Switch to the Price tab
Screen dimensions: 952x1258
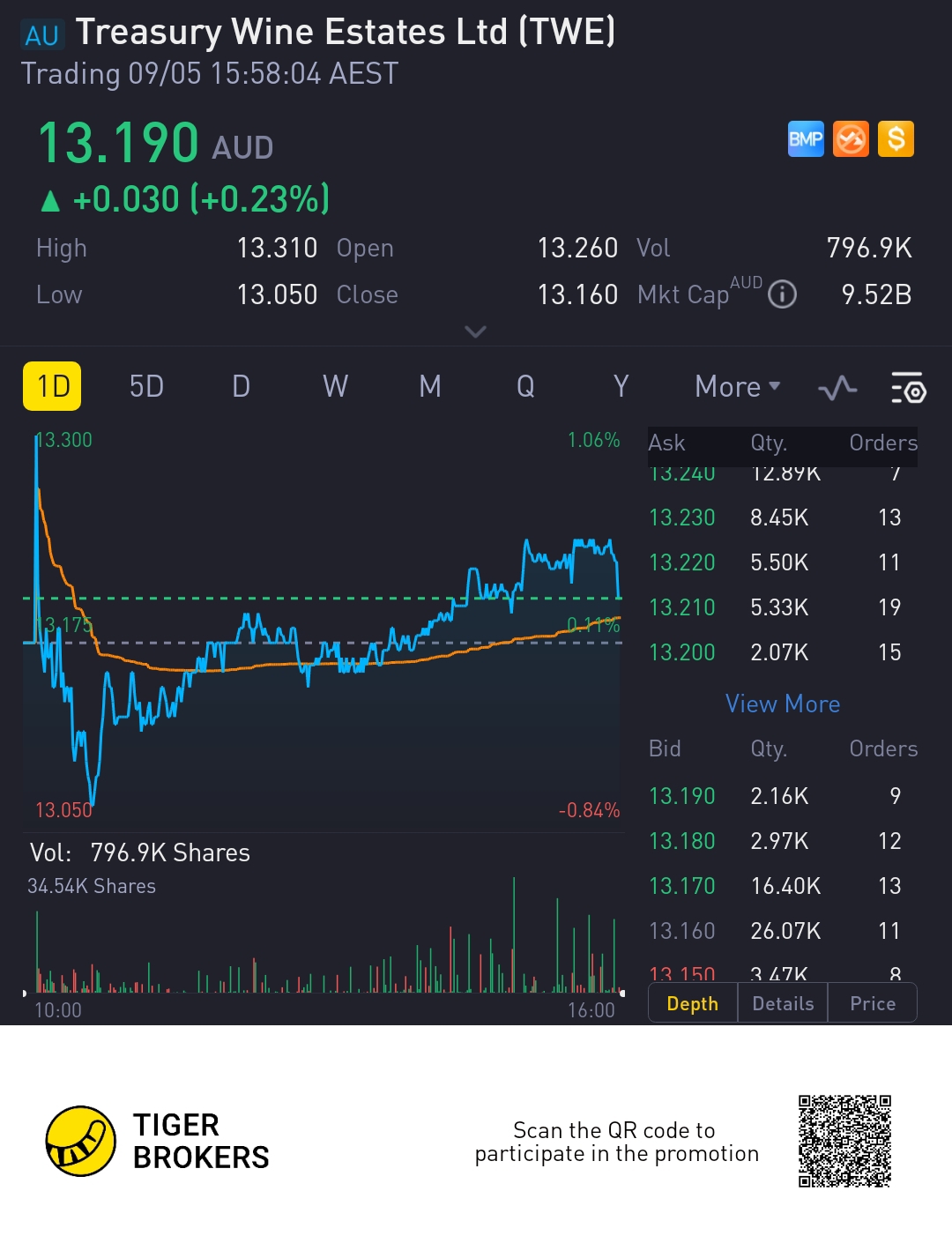pos(872,1004)
